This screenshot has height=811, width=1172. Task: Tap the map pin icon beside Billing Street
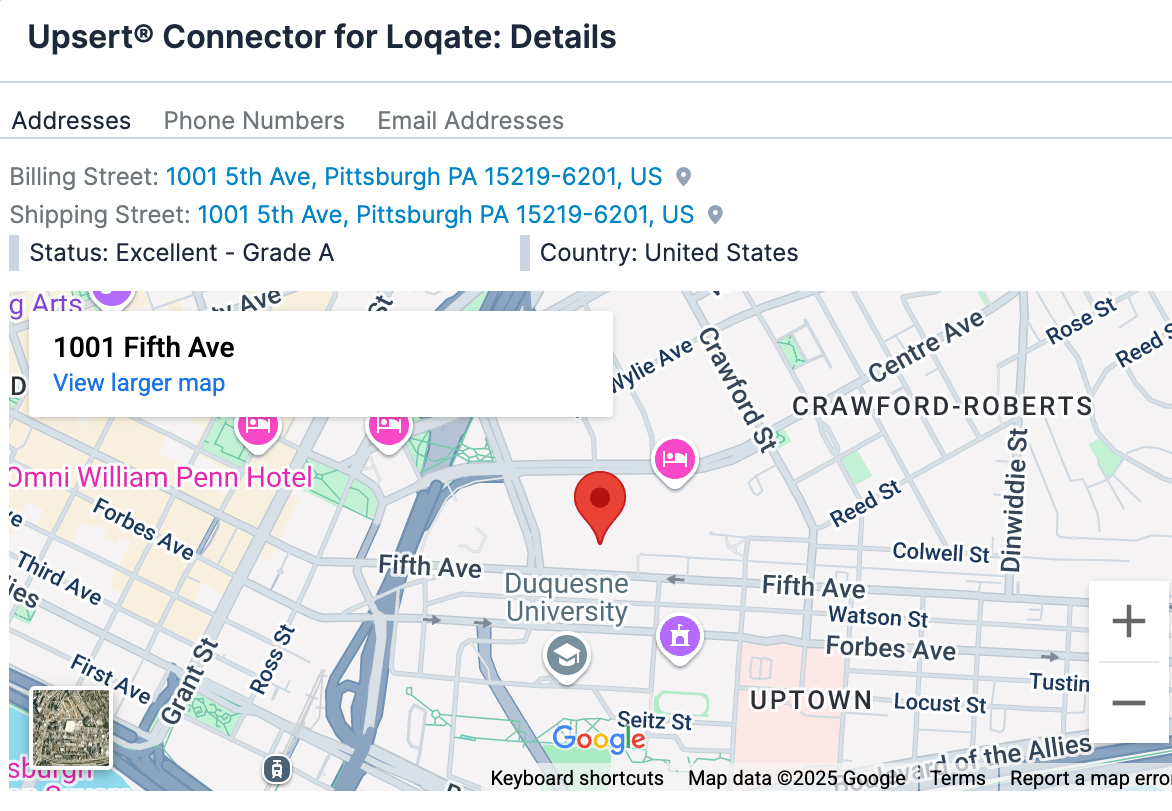point(684,177)
